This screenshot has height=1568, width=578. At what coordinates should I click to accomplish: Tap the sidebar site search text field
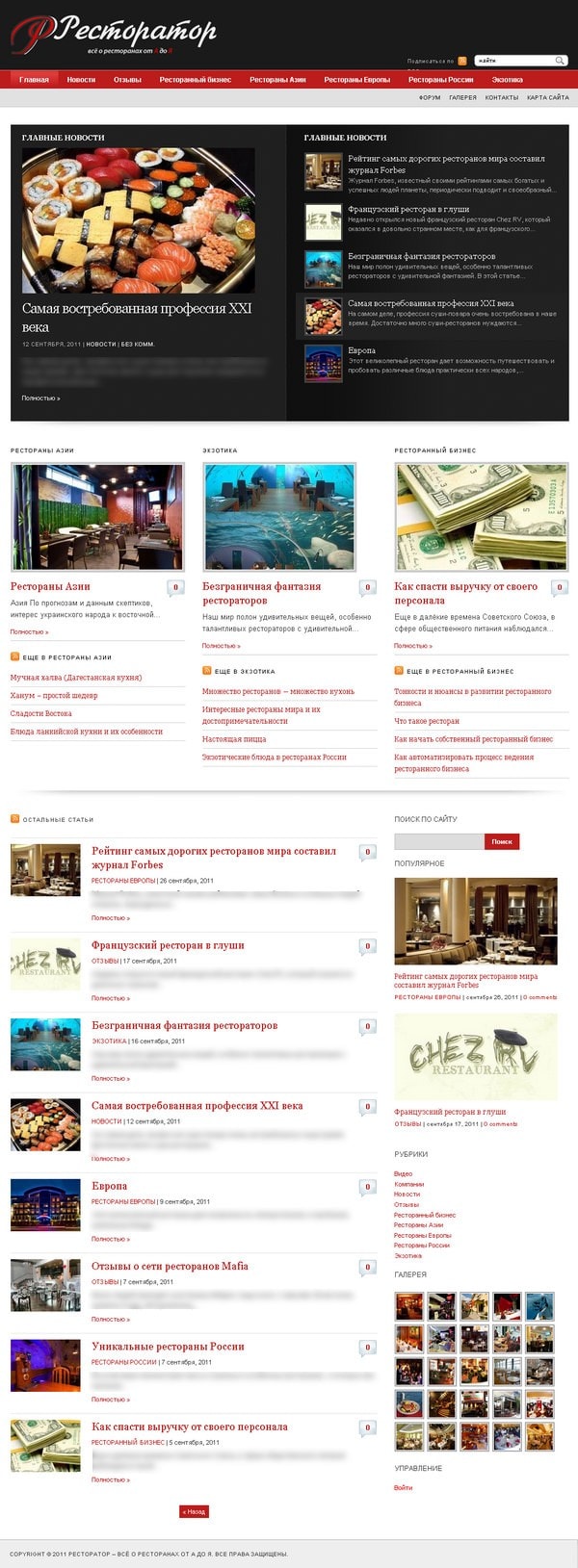(438, 841)
